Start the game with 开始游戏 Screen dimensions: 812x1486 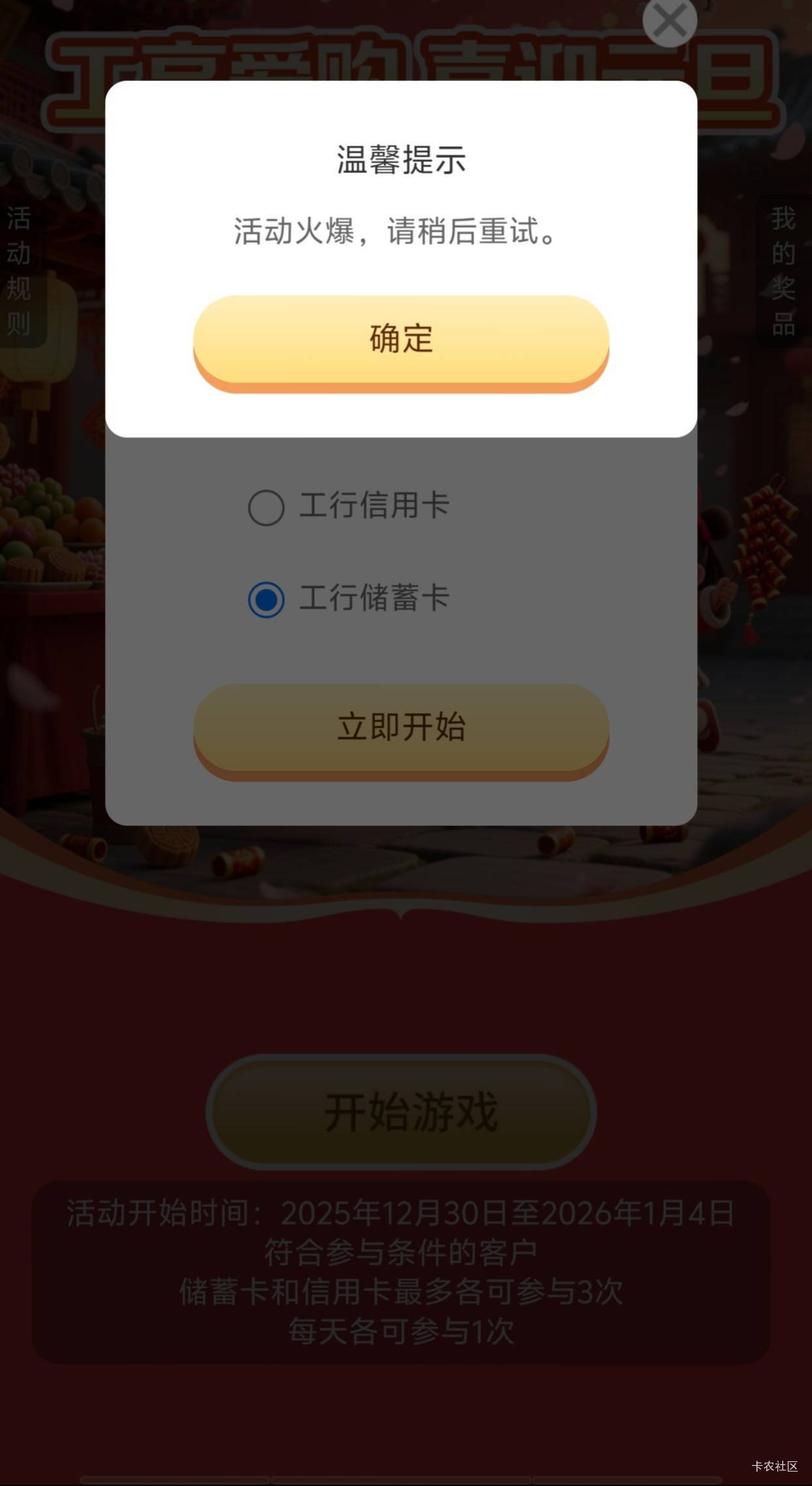[401, 1111]
